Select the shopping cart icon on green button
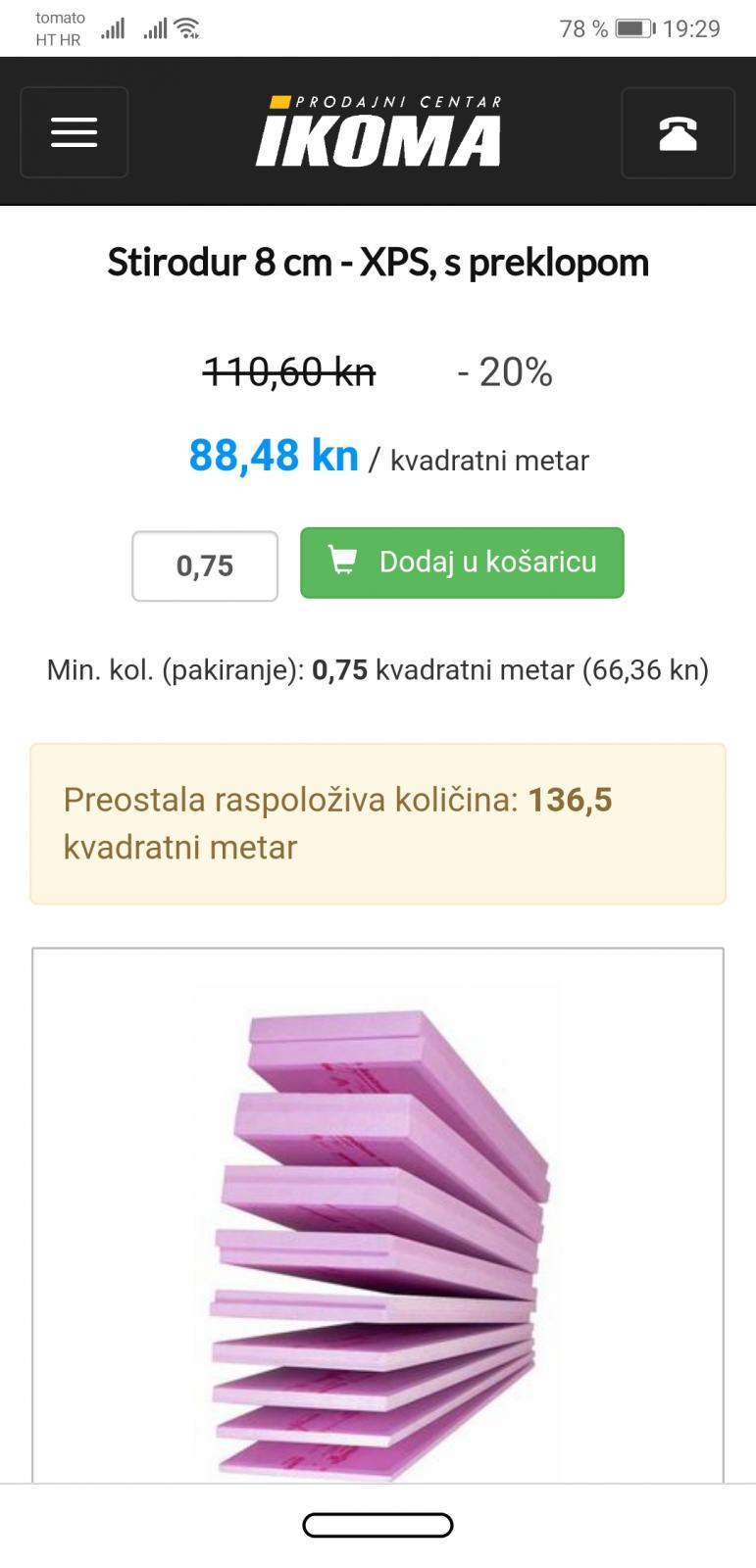The width and height of the screenshot is (756, 1568). (x=344, y=562)
